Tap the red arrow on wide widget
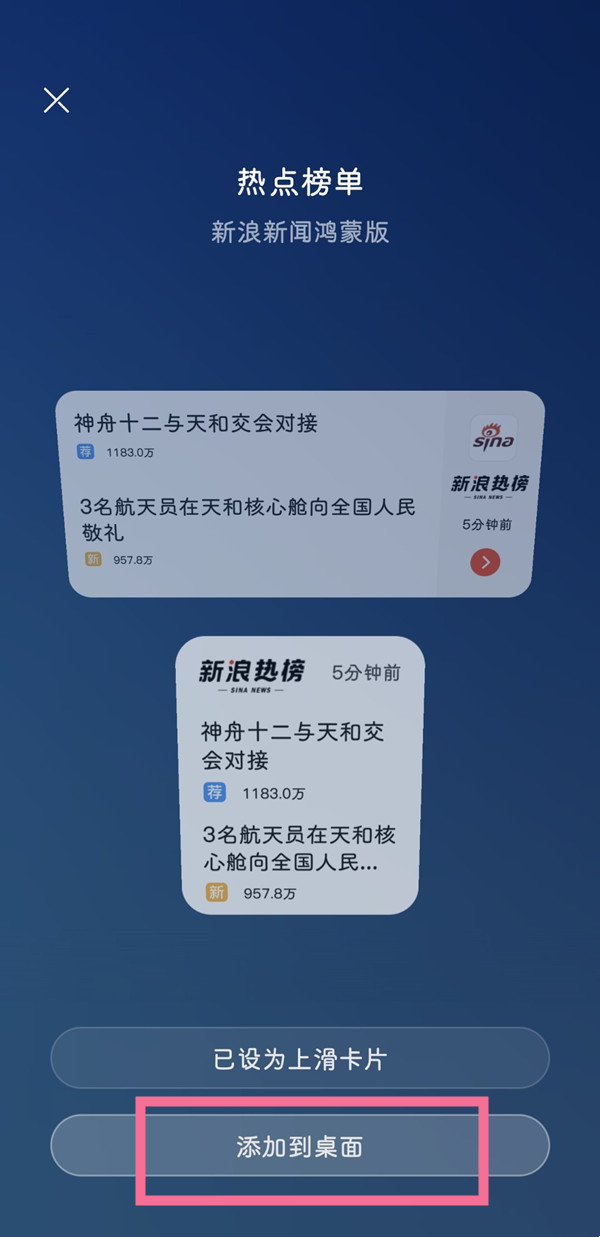 485,562
